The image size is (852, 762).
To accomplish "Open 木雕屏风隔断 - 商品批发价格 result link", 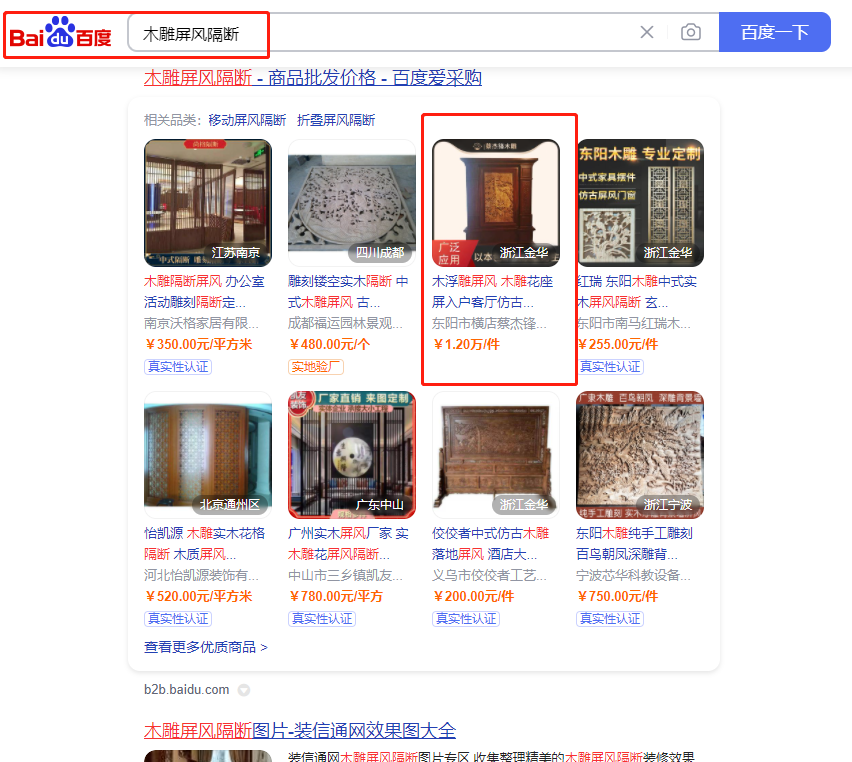I will pyautogui.click(x=313, y=78).
